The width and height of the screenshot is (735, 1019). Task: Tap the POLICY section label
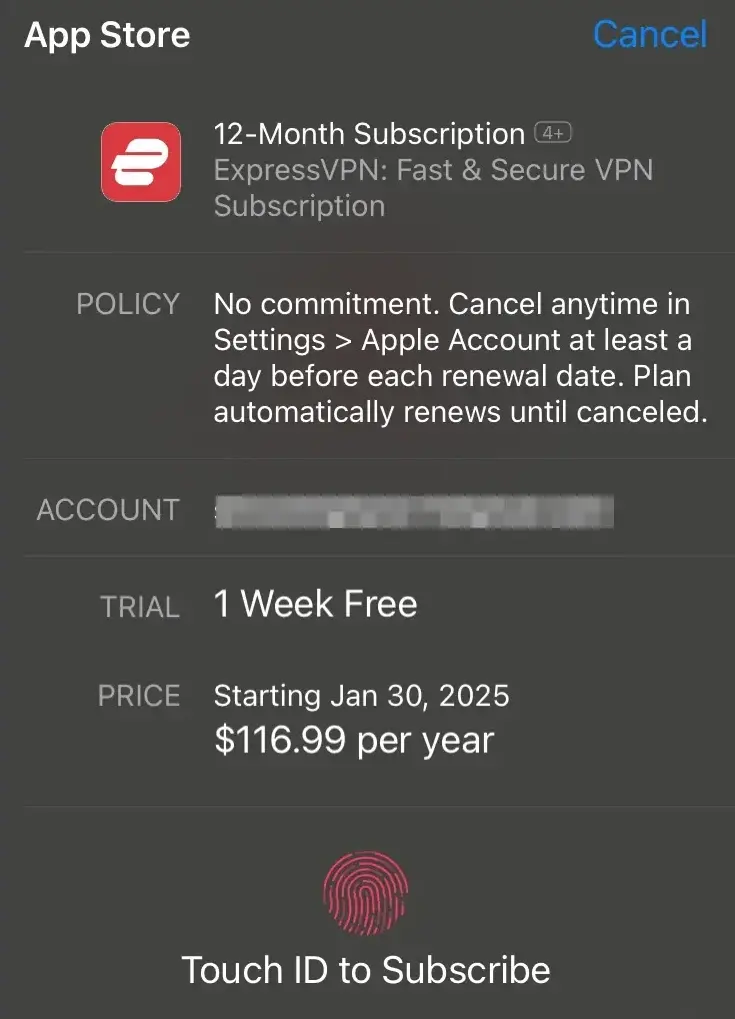point(128,304)
